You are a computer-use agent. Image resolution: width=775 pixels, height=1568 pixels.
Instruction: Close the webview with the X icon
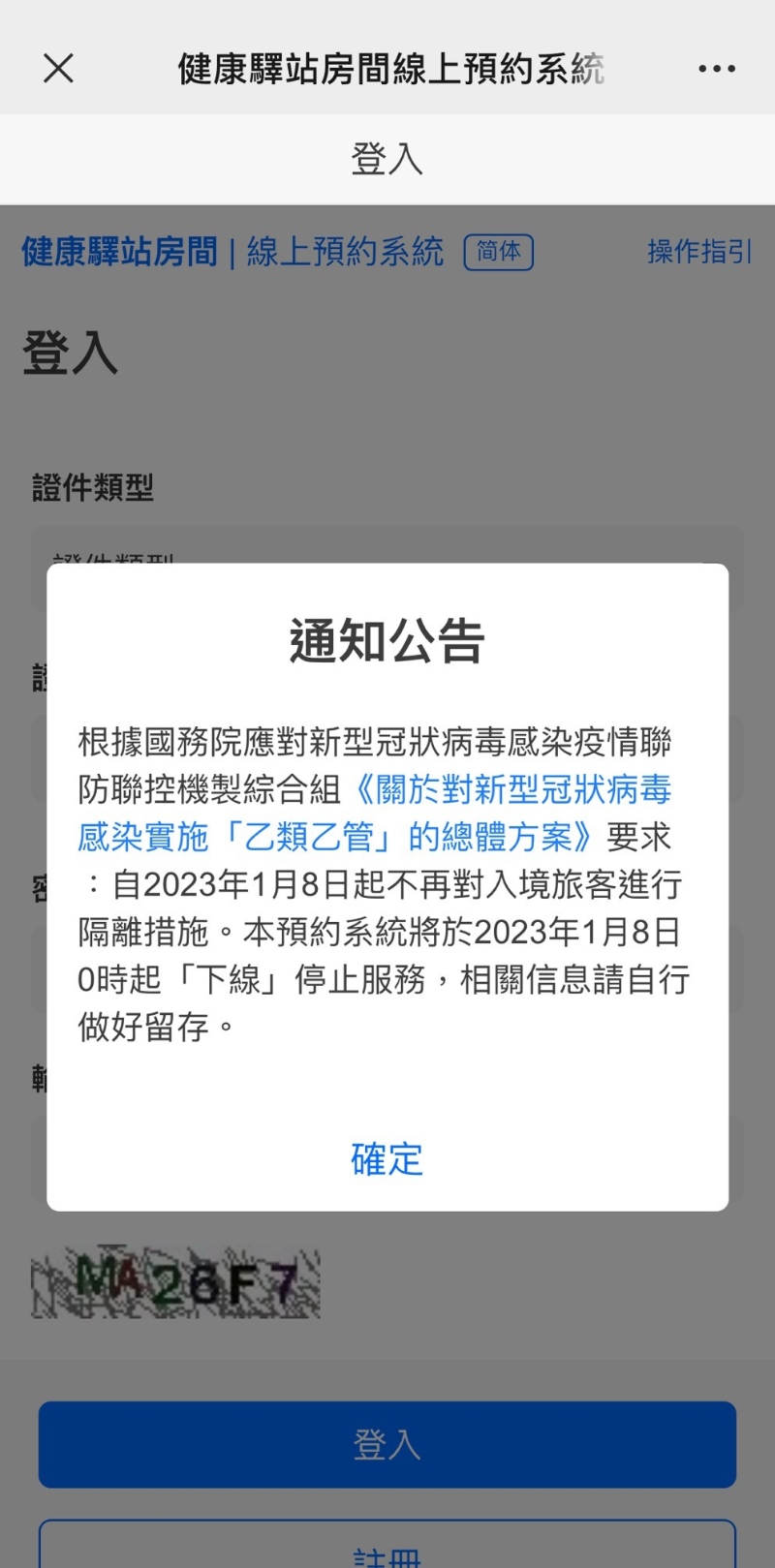coord(59,69)
